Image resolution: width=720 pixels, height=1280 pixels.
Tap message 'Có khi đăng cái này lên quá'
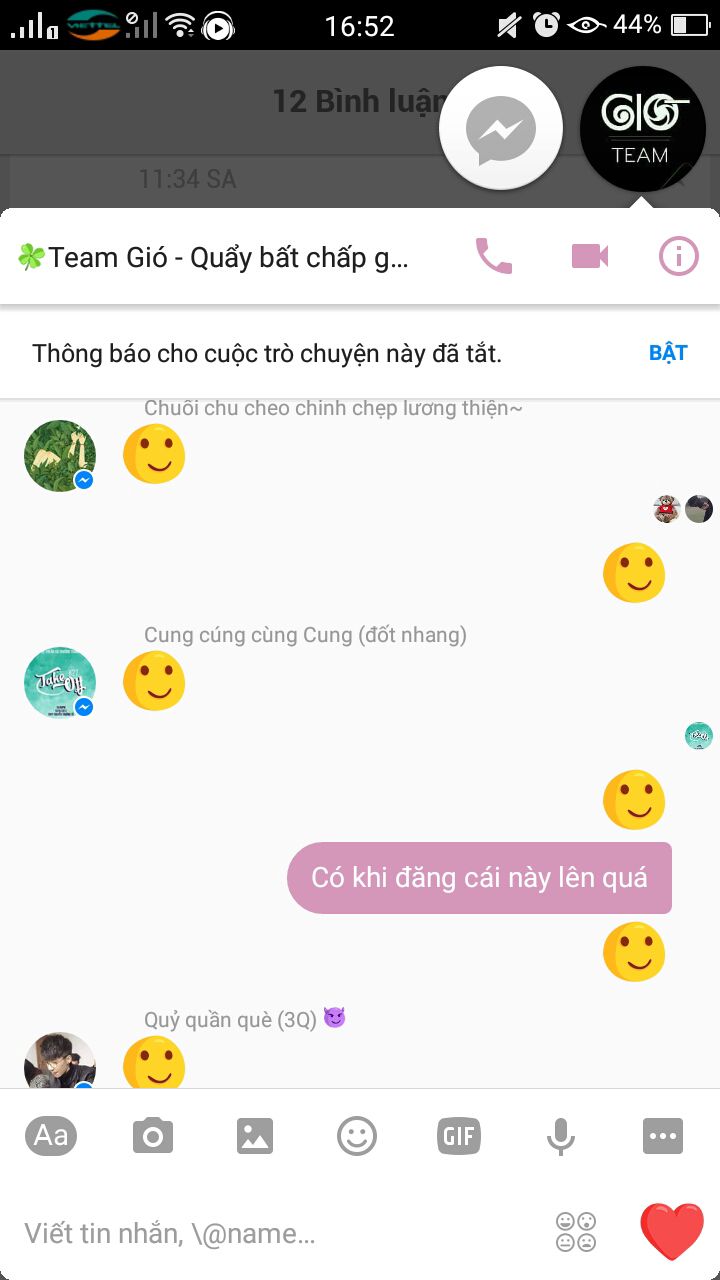point(479,878)
